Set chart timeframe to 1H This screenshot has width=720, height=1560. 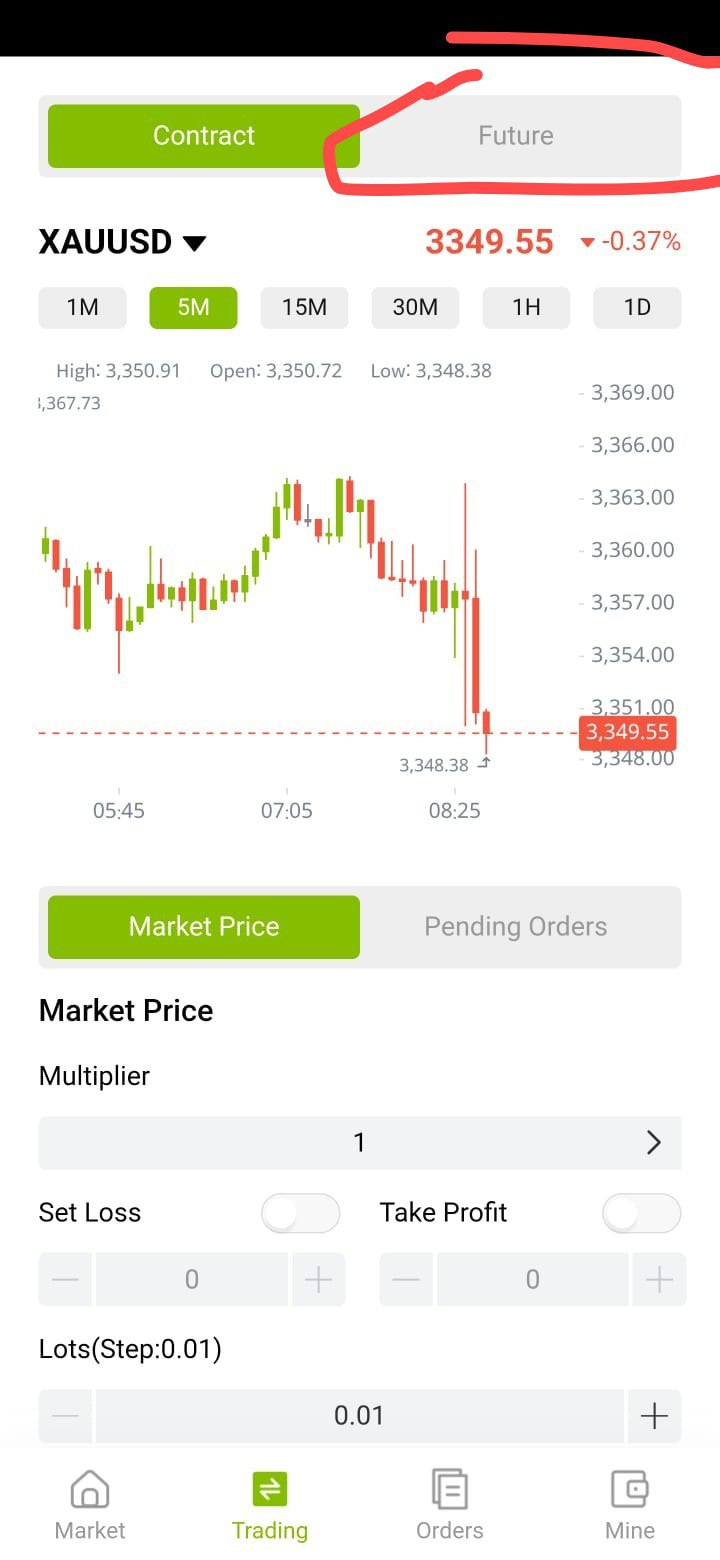[526, 308]
